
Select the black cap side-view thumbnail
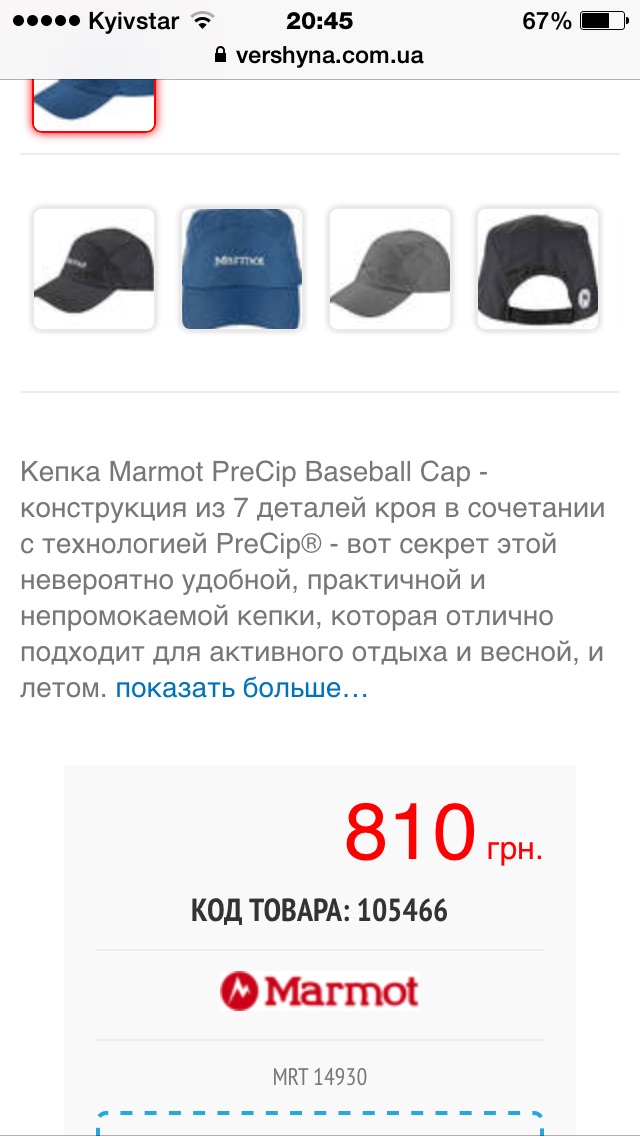click(x=94, y=269)
